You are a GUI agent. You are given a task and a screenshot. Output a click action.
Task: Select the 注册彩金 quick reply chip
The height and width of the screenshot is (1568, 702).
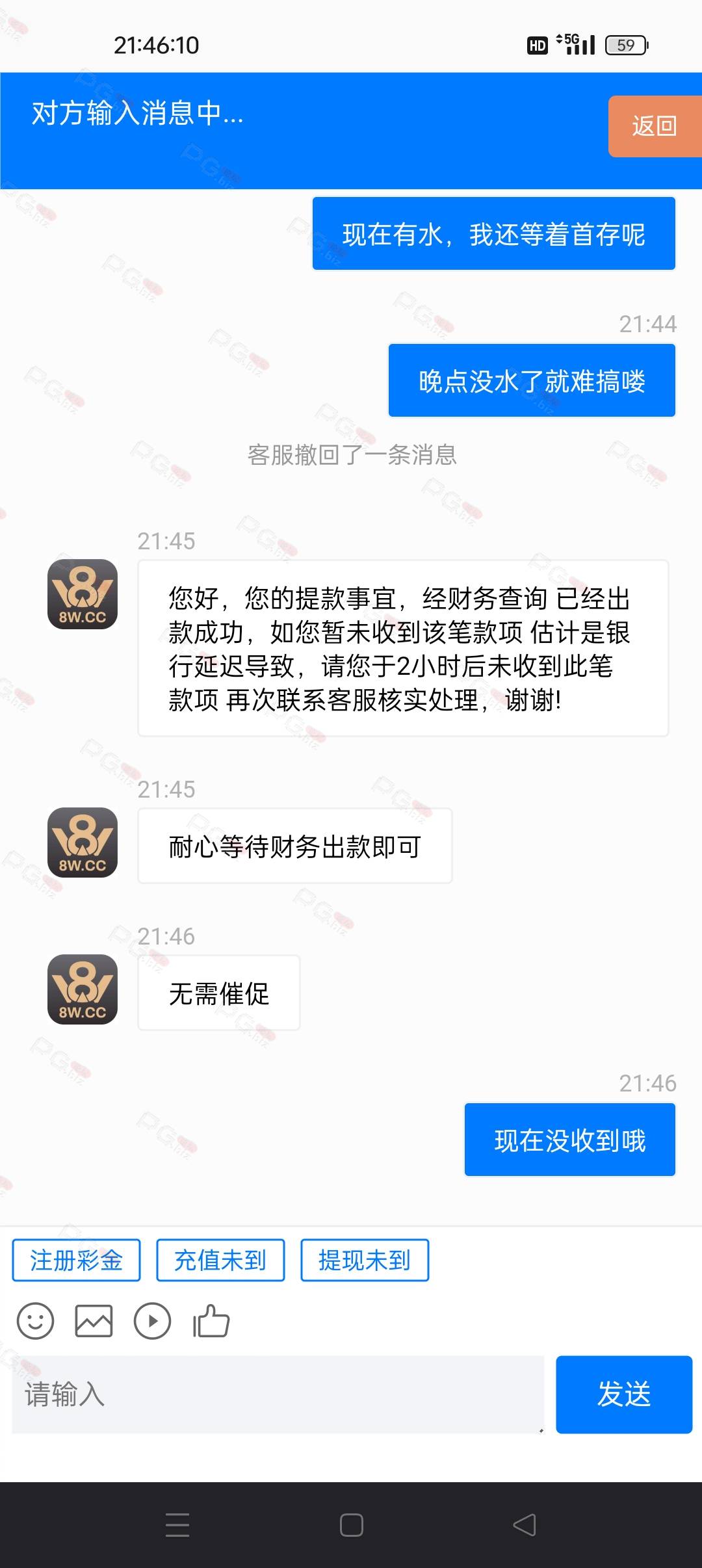pyautogui.click(x=77, y=1260)
